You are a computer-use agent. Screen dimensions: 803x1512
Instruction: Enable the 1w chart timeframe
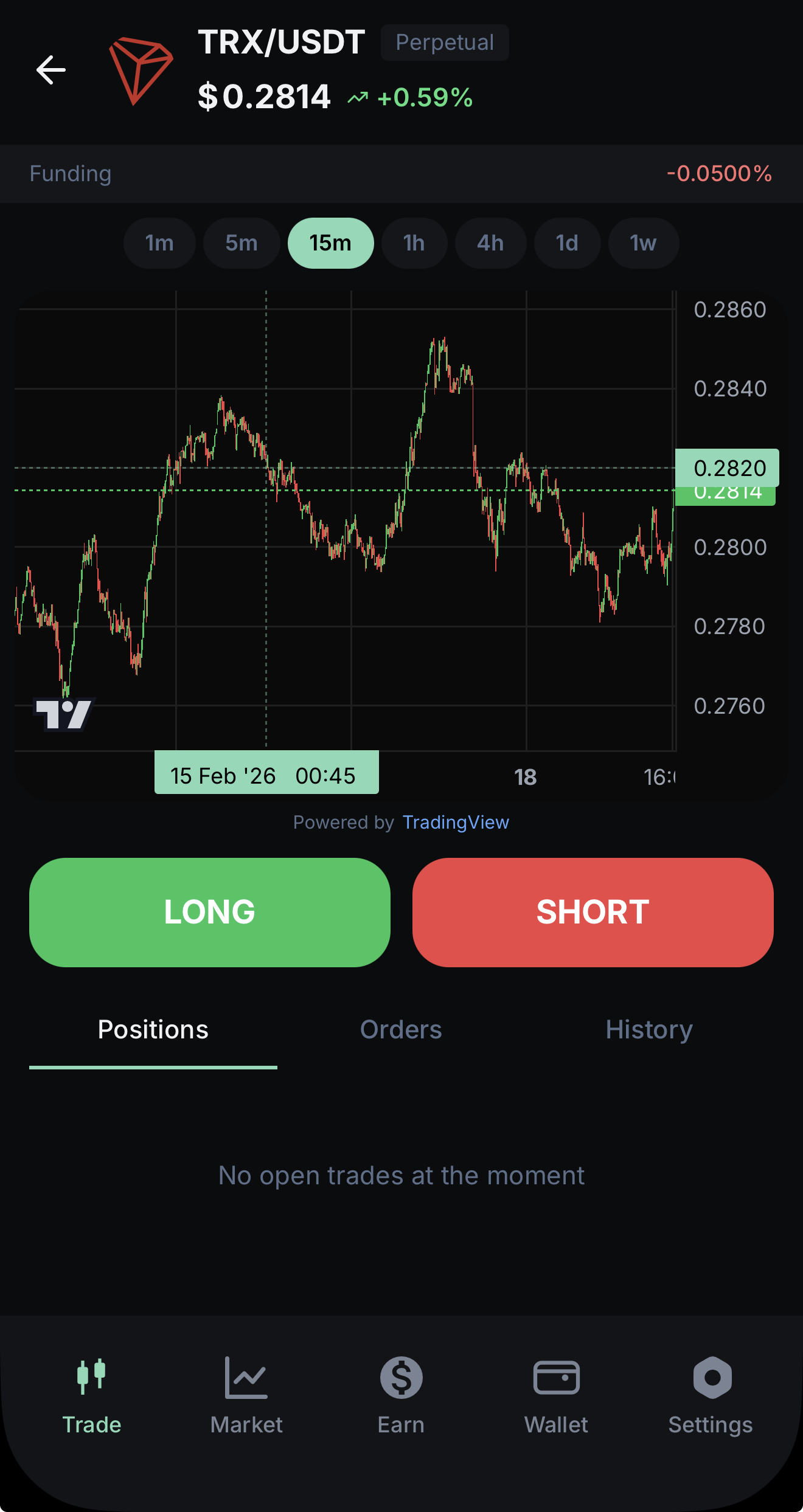(643, 243)
